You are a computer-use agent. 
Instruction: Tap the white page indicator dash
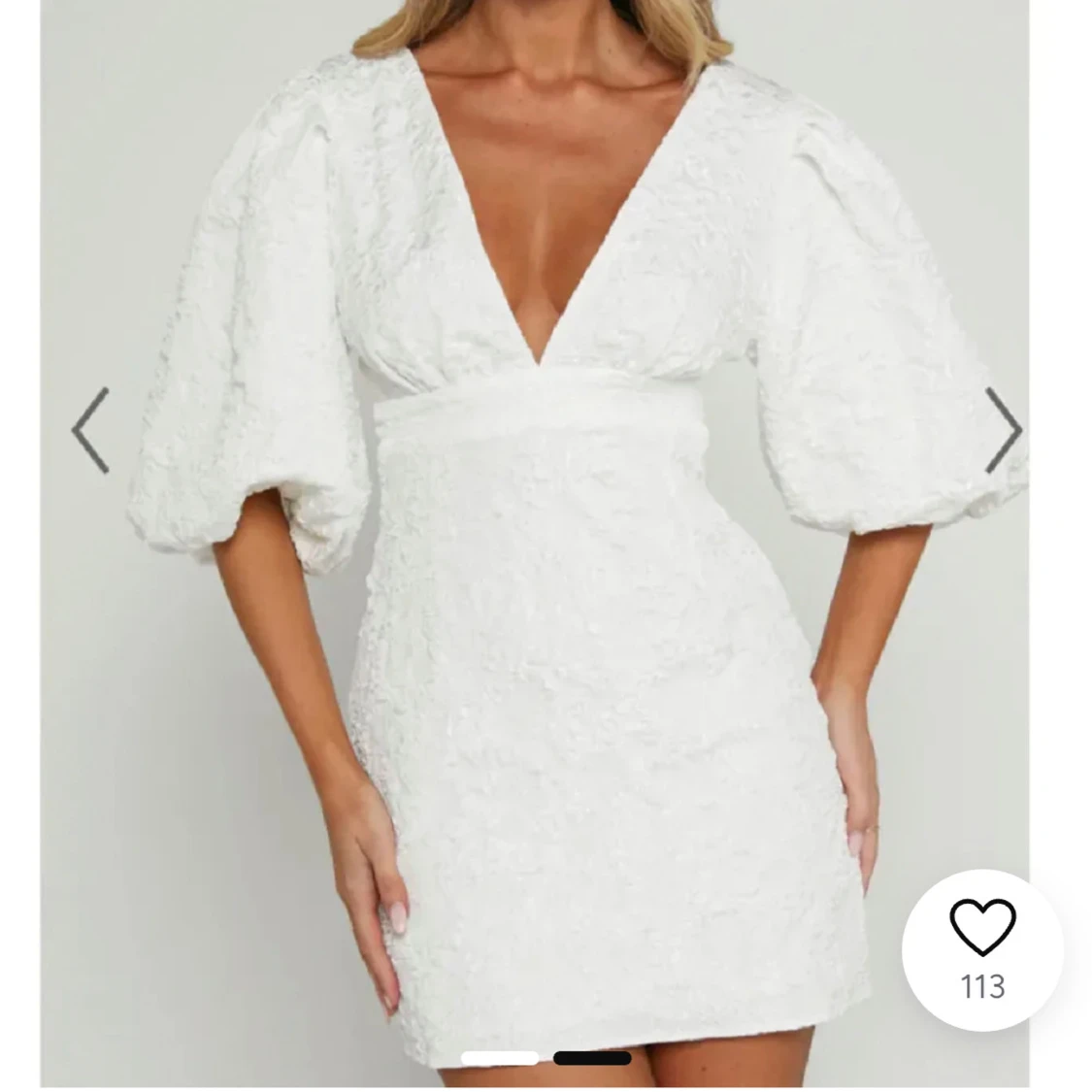[x=500, y=1057]
